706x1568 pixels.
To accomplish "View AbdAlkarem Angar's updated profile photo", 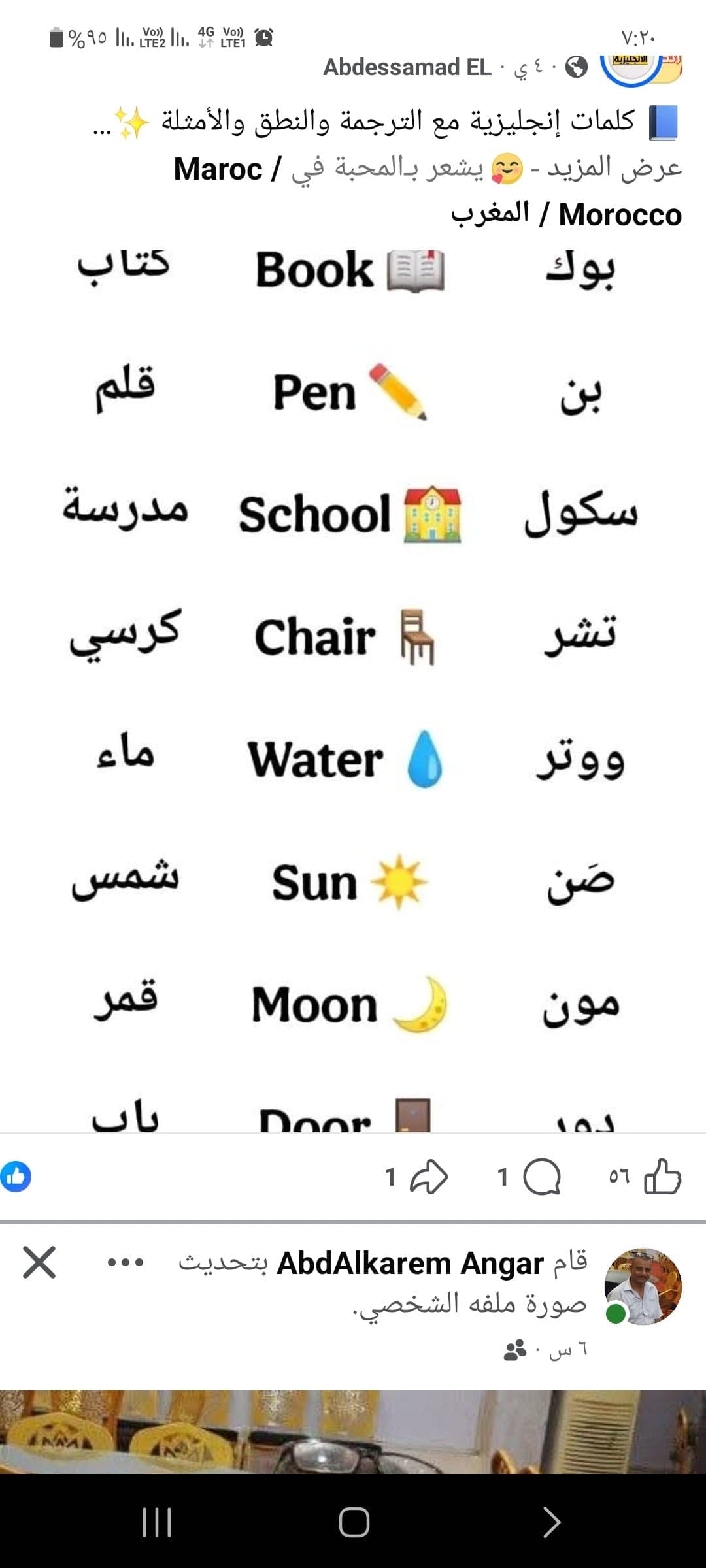I will click(353, 1431).
